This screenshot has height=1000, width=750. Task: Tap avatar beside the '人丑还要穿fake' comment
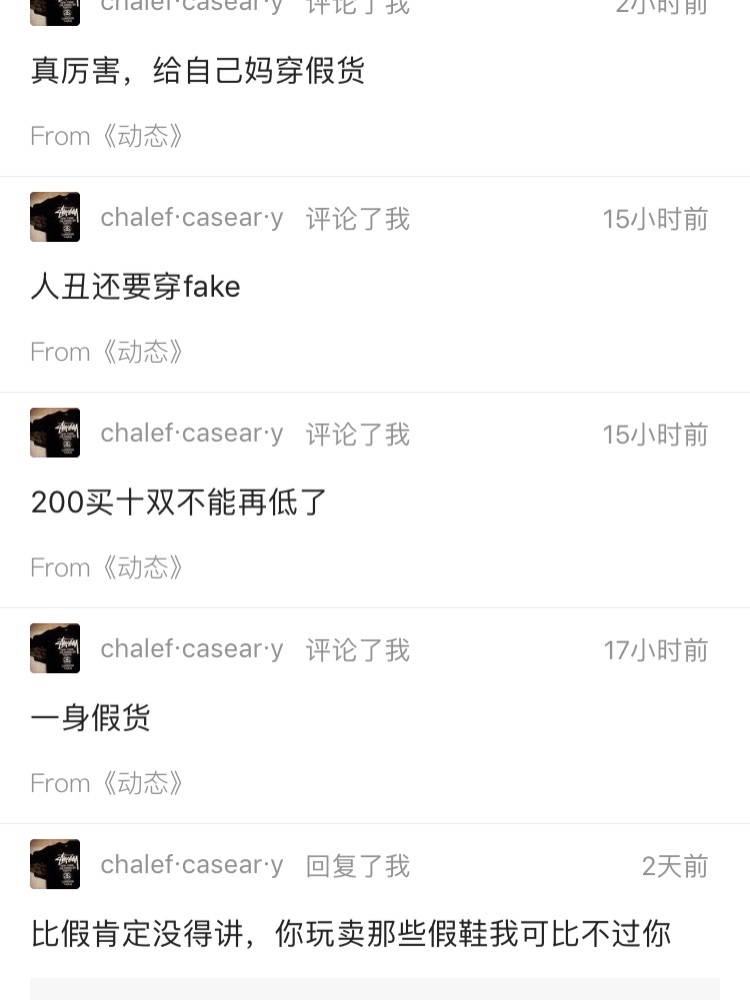55,217
